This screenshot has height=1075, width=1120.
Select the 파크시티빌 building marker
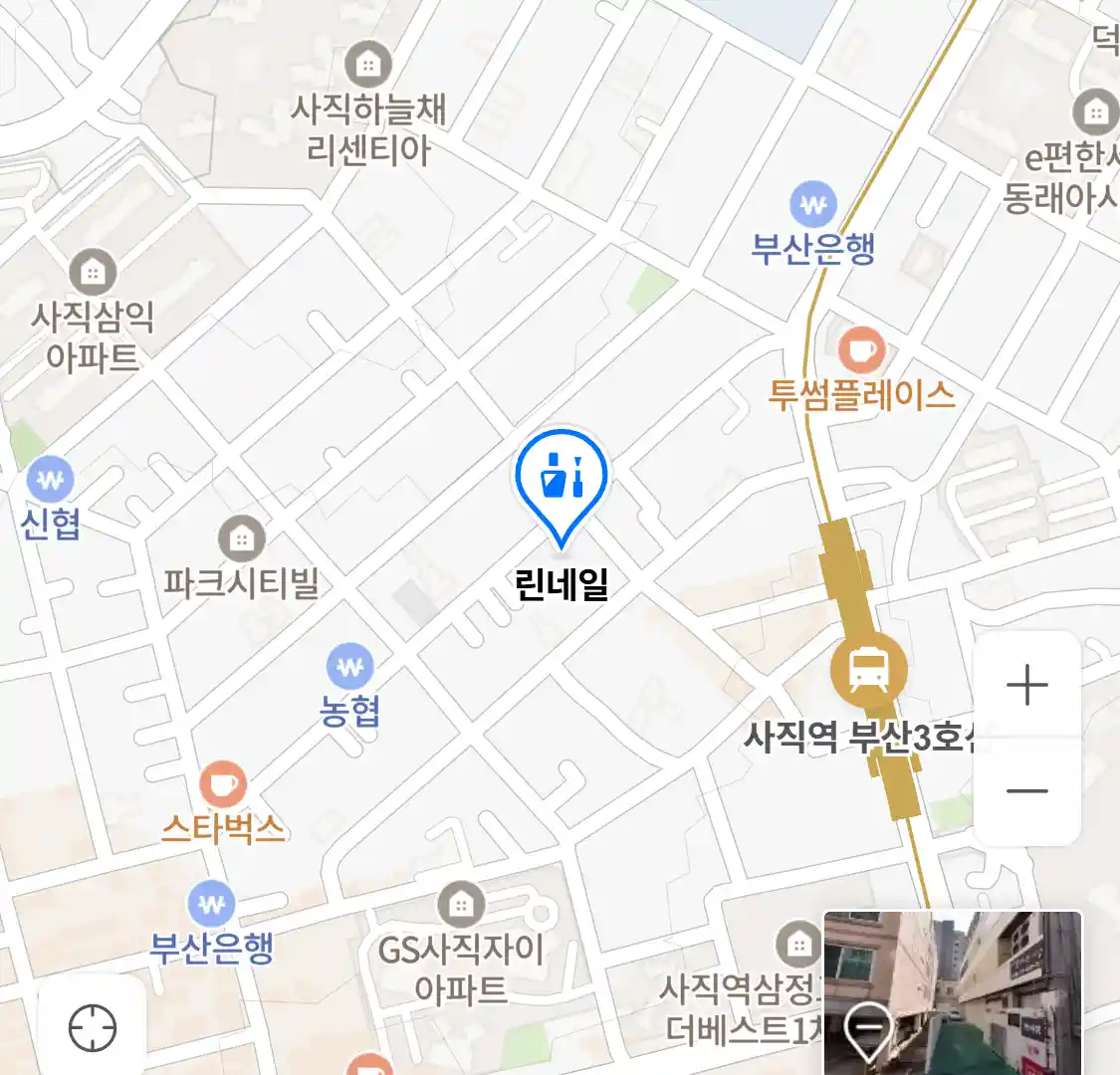coord(241,538)
